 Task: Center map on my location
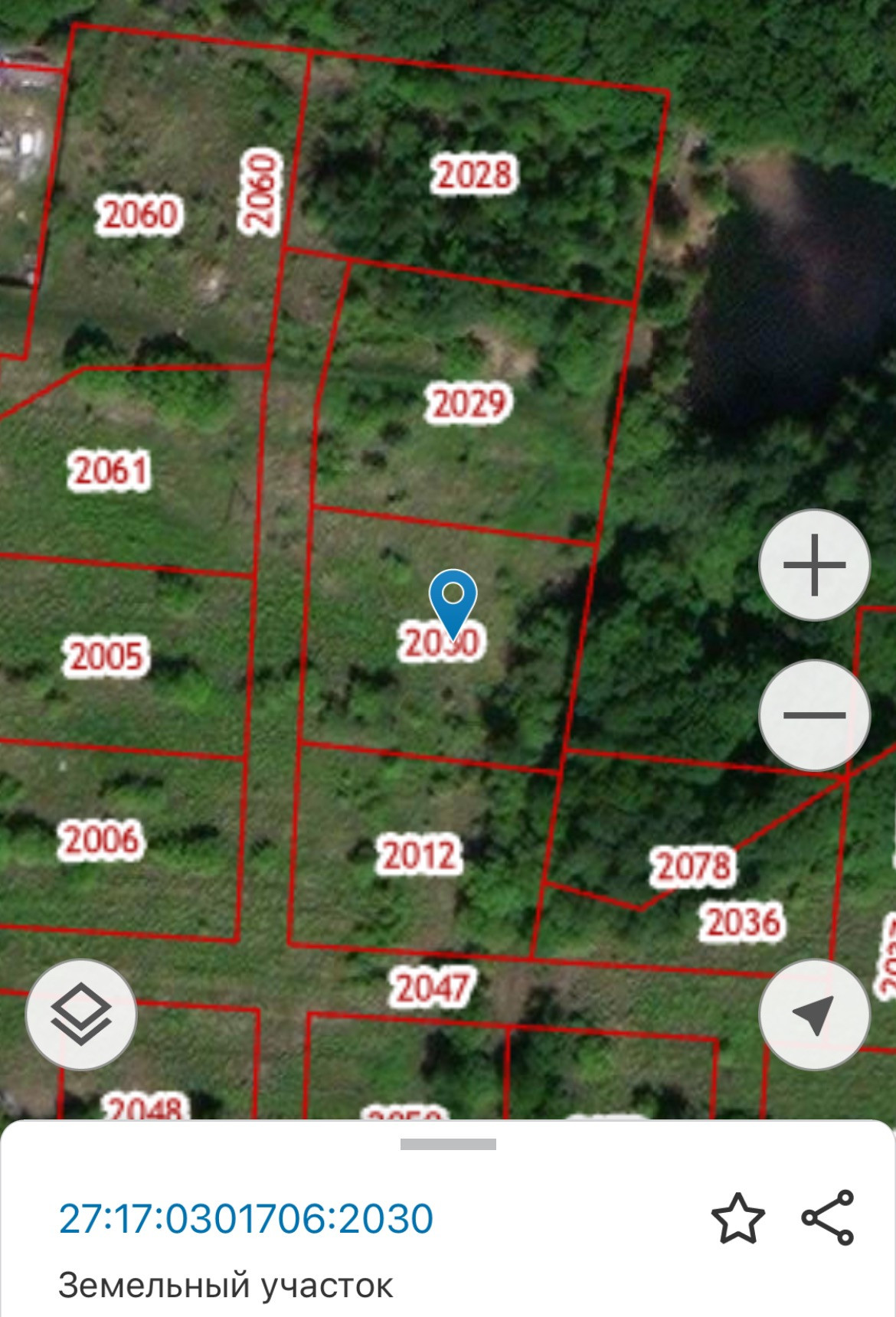point(814,1015)
